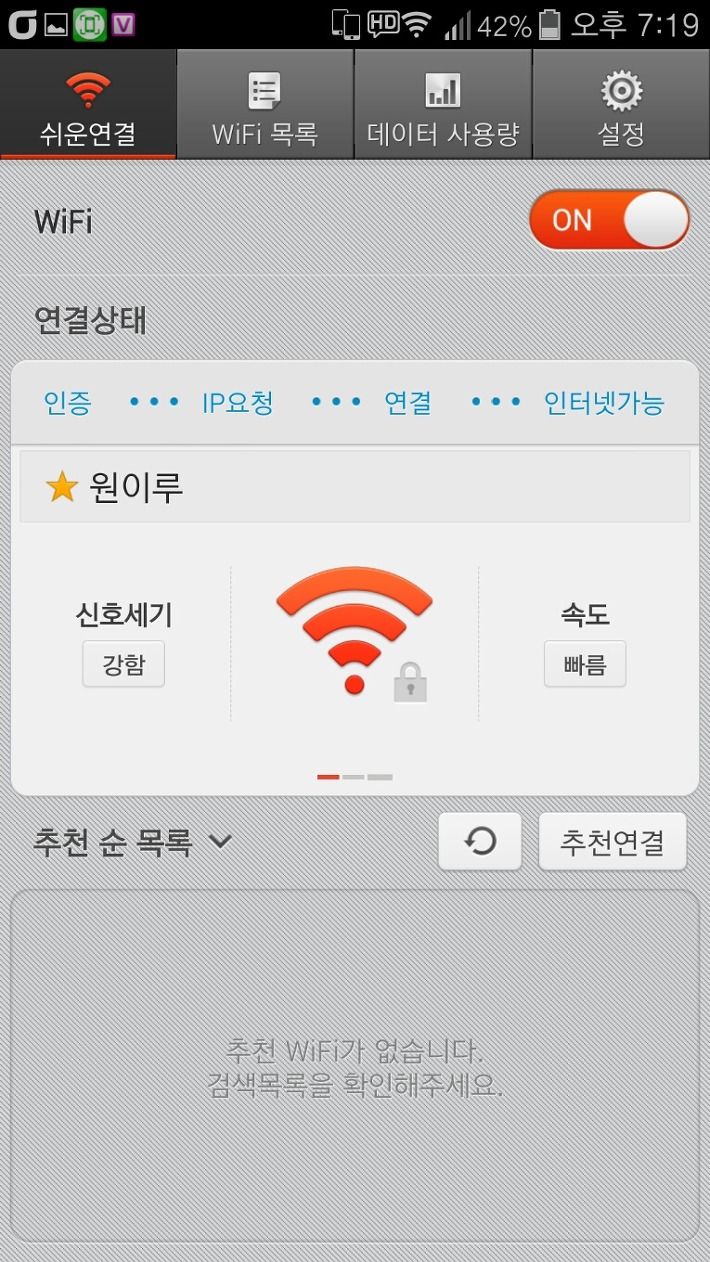
Task: Tap the refresh icon button
Action: (x=480, y=841)
